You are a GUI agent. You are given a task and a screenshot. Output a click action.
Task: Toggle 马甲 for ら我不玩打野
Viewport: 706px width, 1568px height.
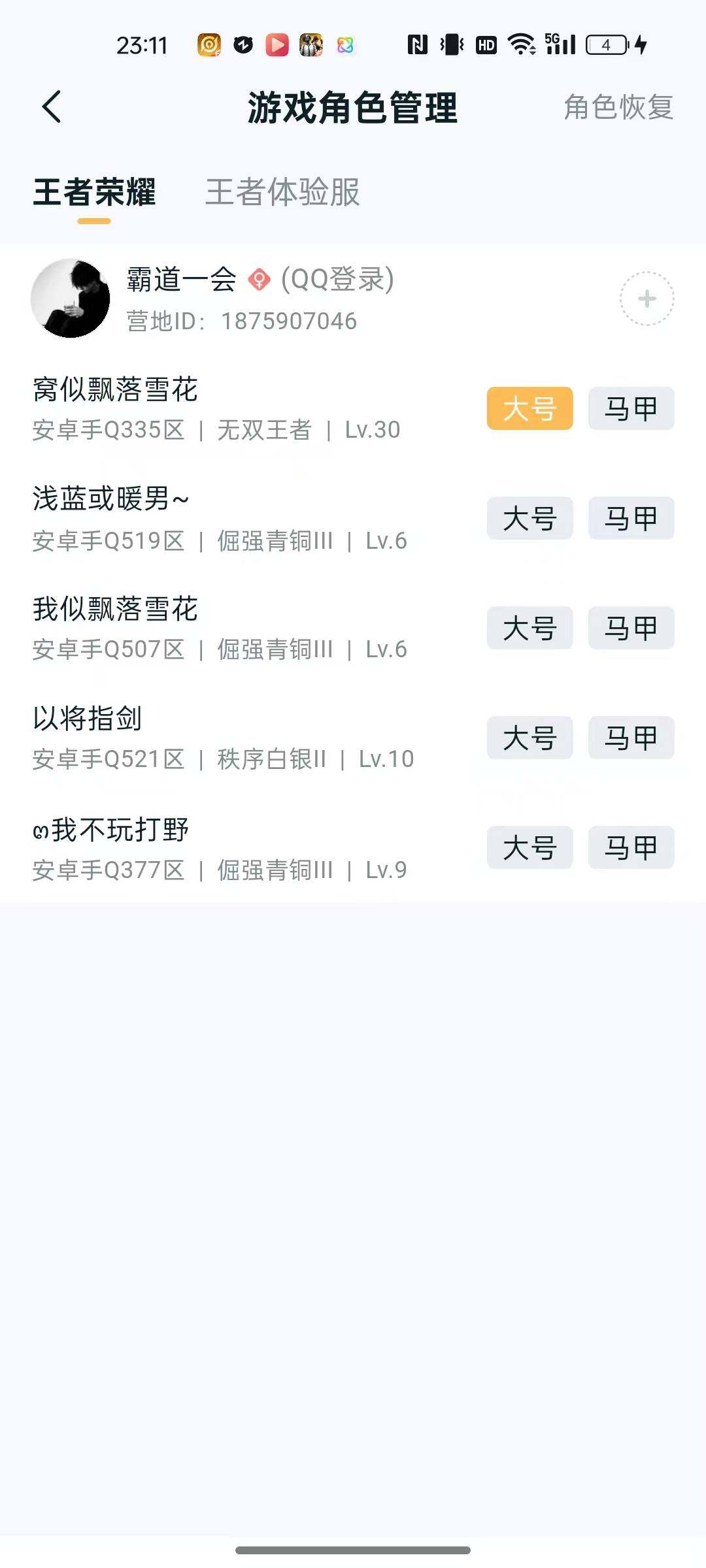point(630,847)
